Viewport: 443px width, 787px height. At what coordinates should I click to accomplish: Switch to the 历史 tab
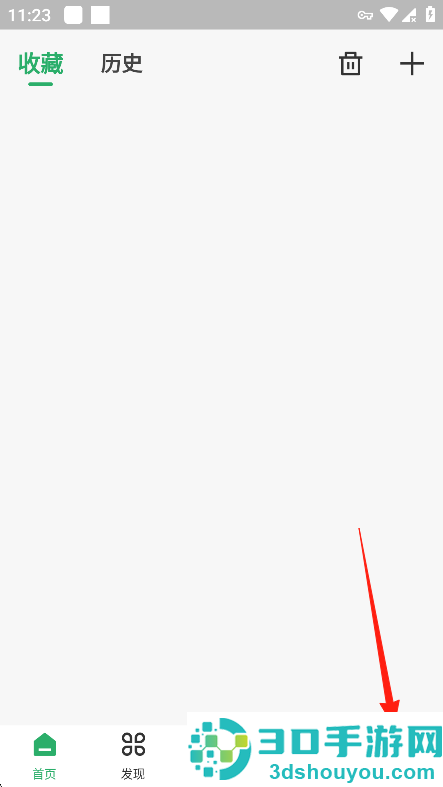(x=121, y=64)
